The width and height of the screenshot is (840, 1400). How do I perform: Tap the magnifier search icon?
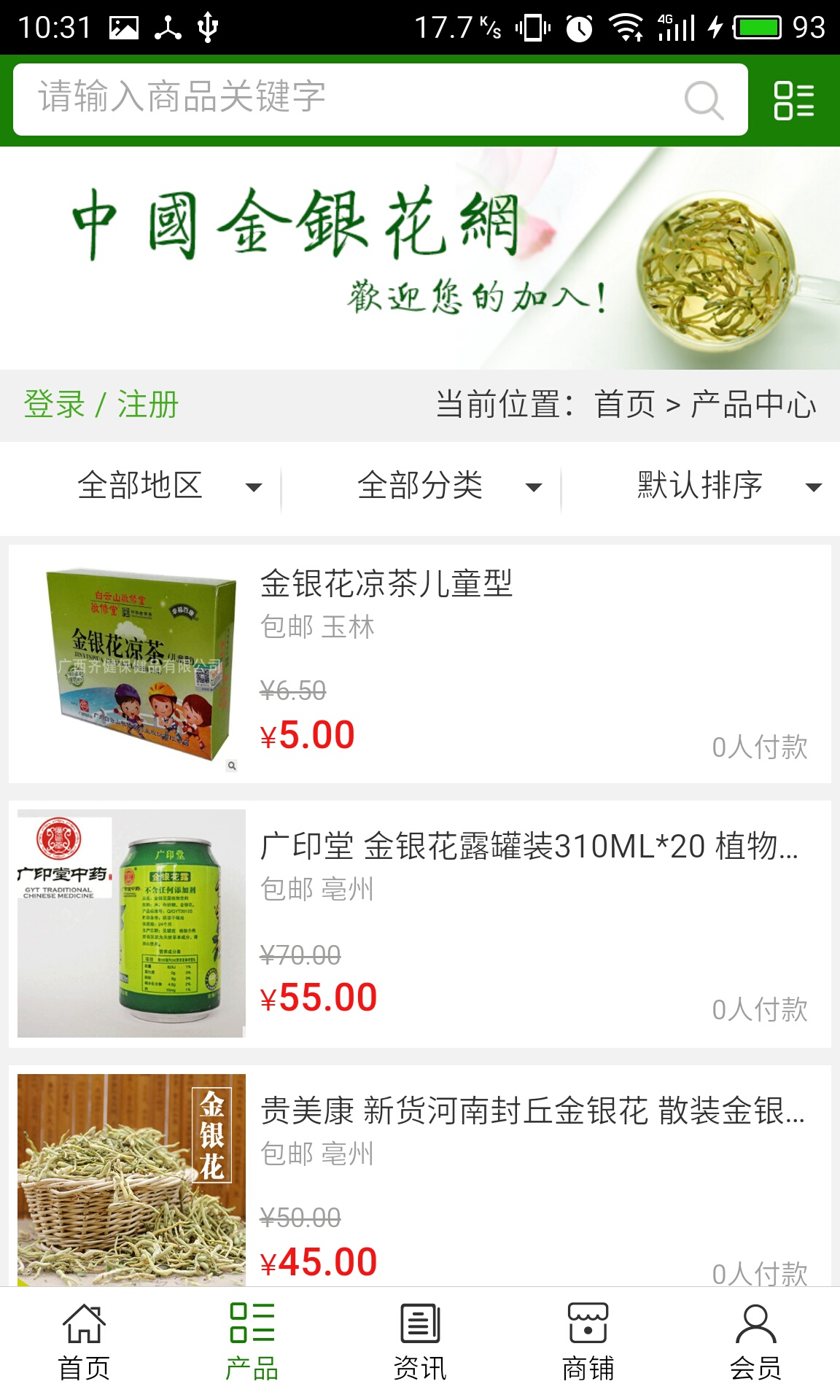[x=704, y=100]
